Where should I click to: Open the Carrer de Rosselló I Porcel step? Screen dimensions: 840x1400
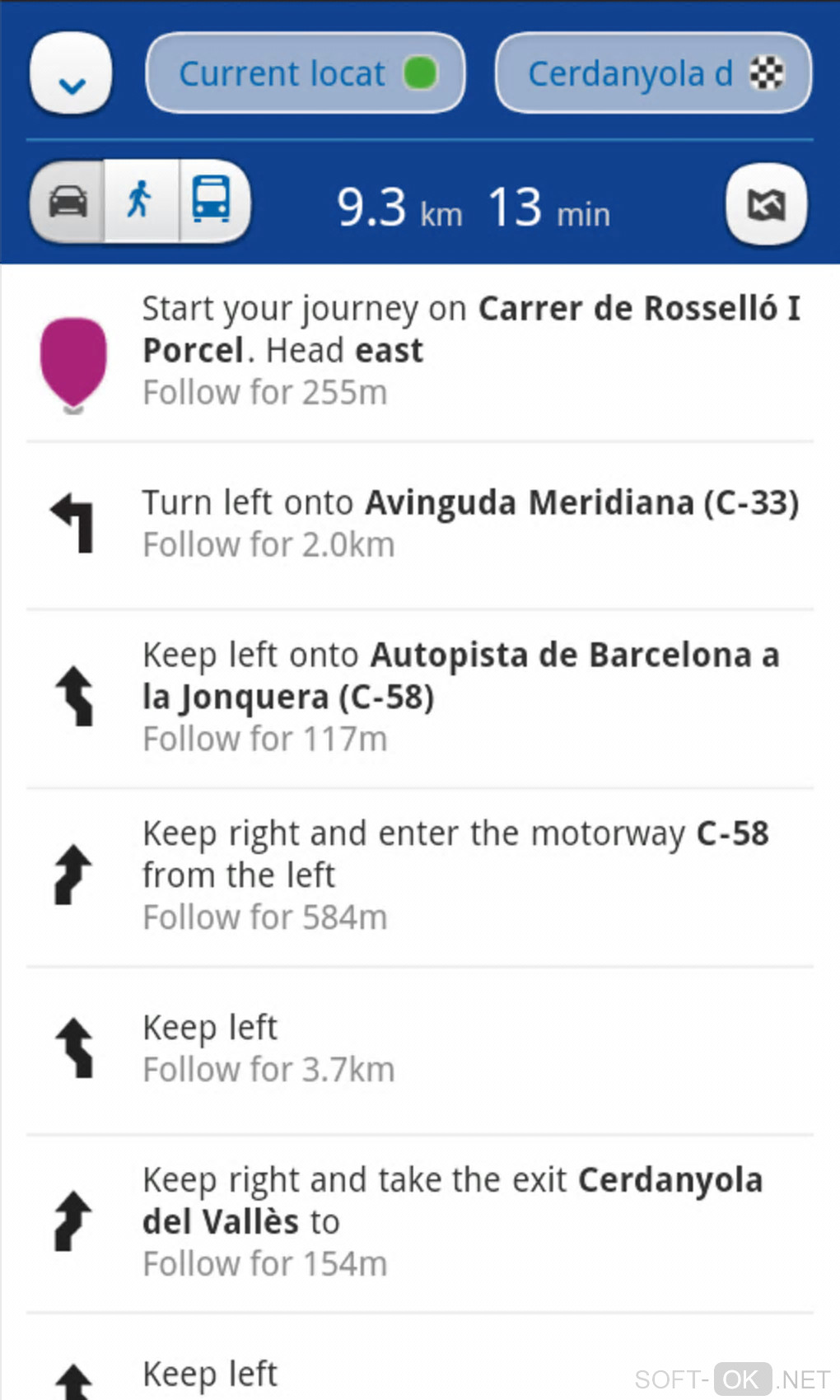[420, 351]
